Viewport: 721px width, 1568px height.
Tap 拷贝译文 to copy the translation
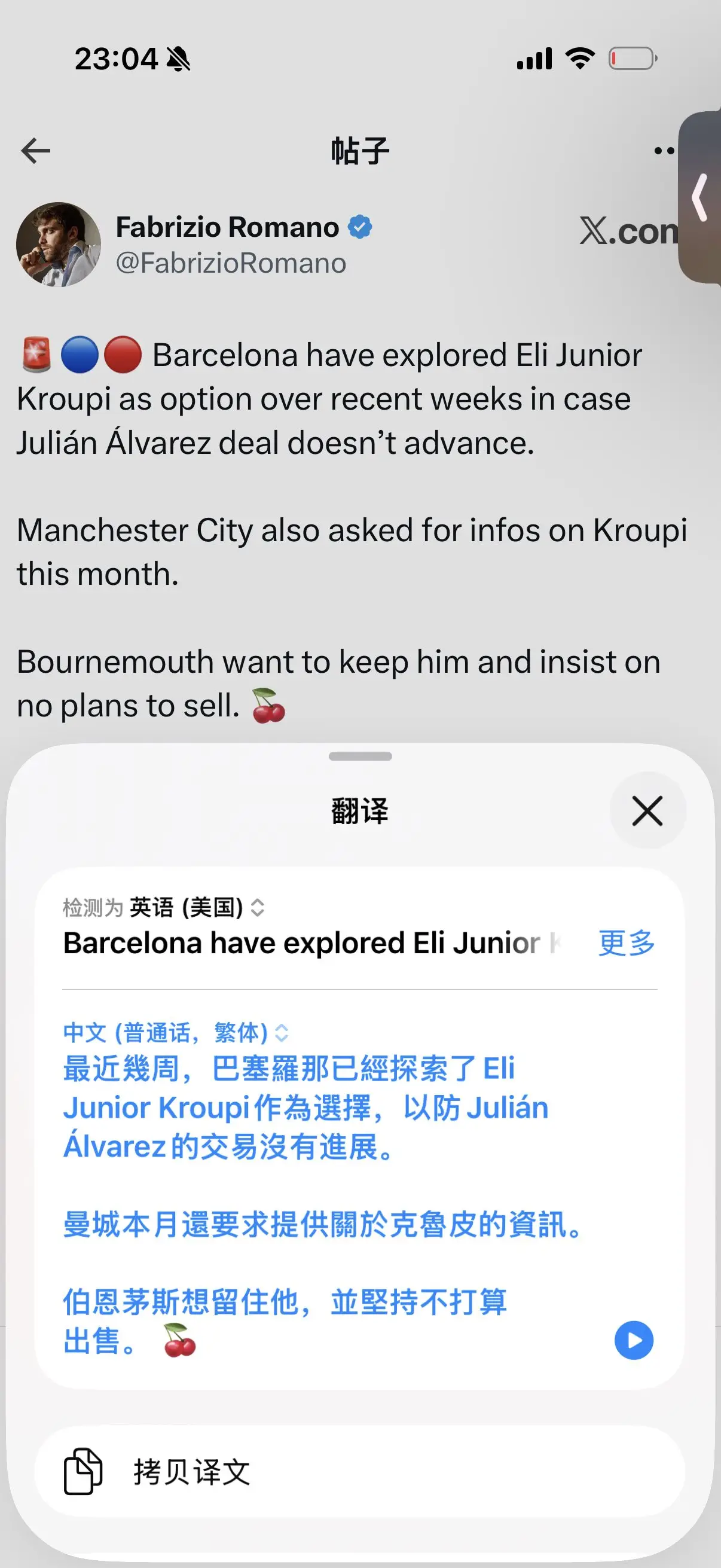(x=359, y=1471)
